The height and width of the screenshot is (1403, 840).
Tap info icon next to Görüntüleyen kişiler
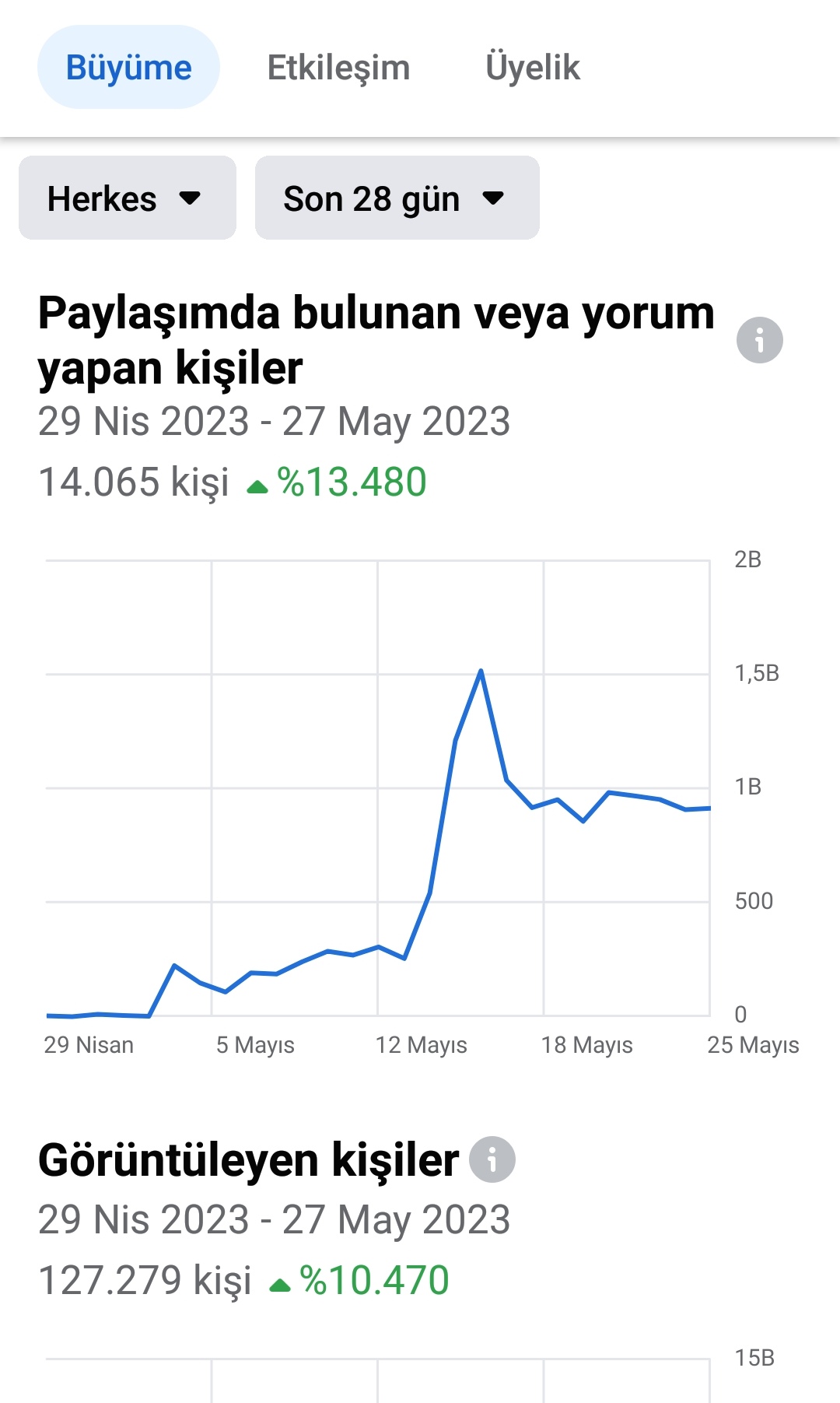(492, 1159)
